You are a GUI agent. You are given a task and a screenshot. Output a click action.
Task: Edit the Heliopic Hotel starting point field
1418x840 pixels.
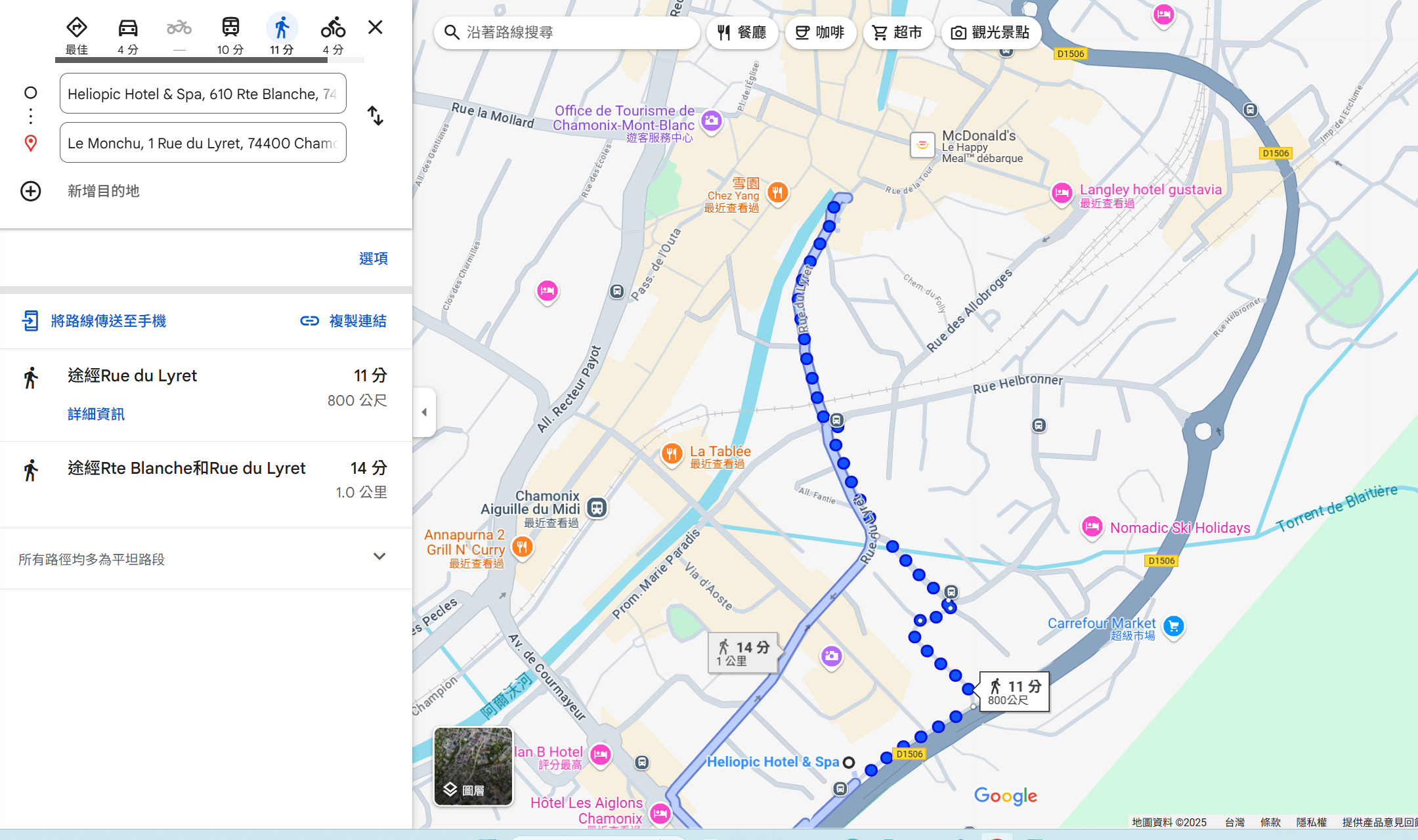pos(202,94)
